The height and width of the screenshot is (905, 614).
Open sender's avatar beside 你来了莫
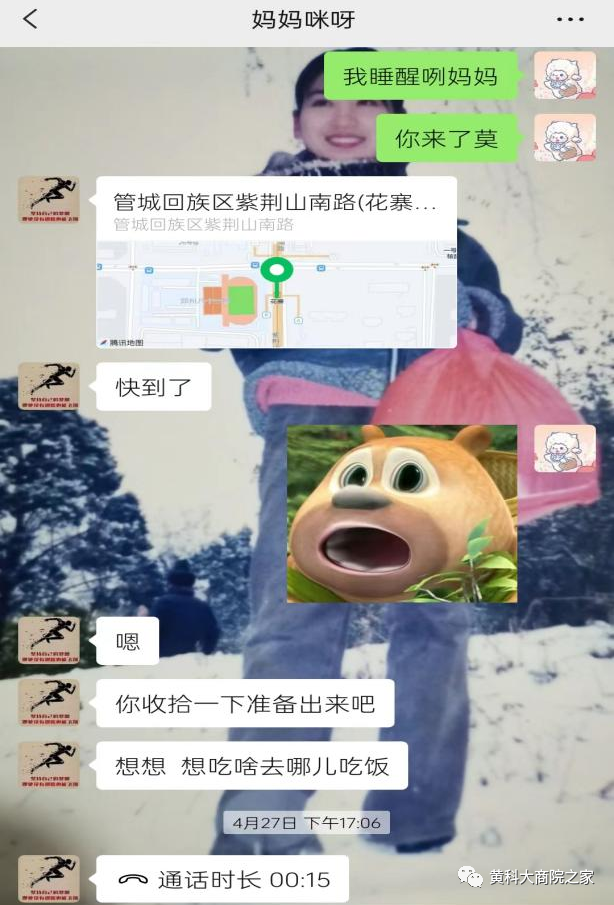564,138
